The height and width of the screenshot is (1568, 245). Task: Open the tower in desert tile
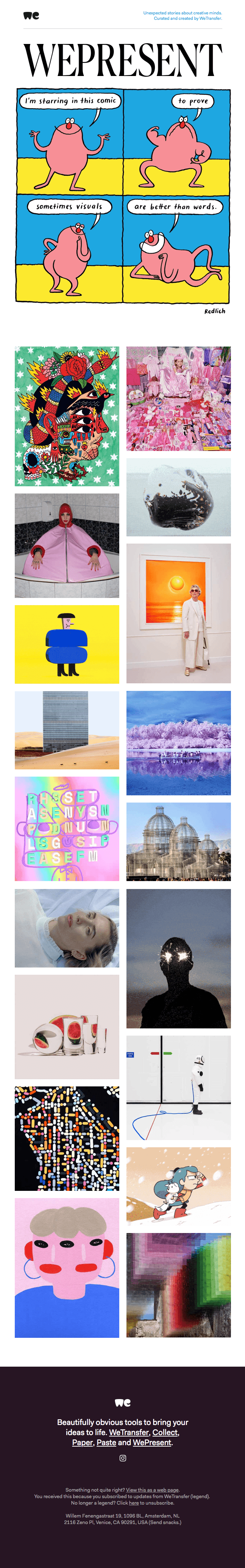[x=67, y=730]
